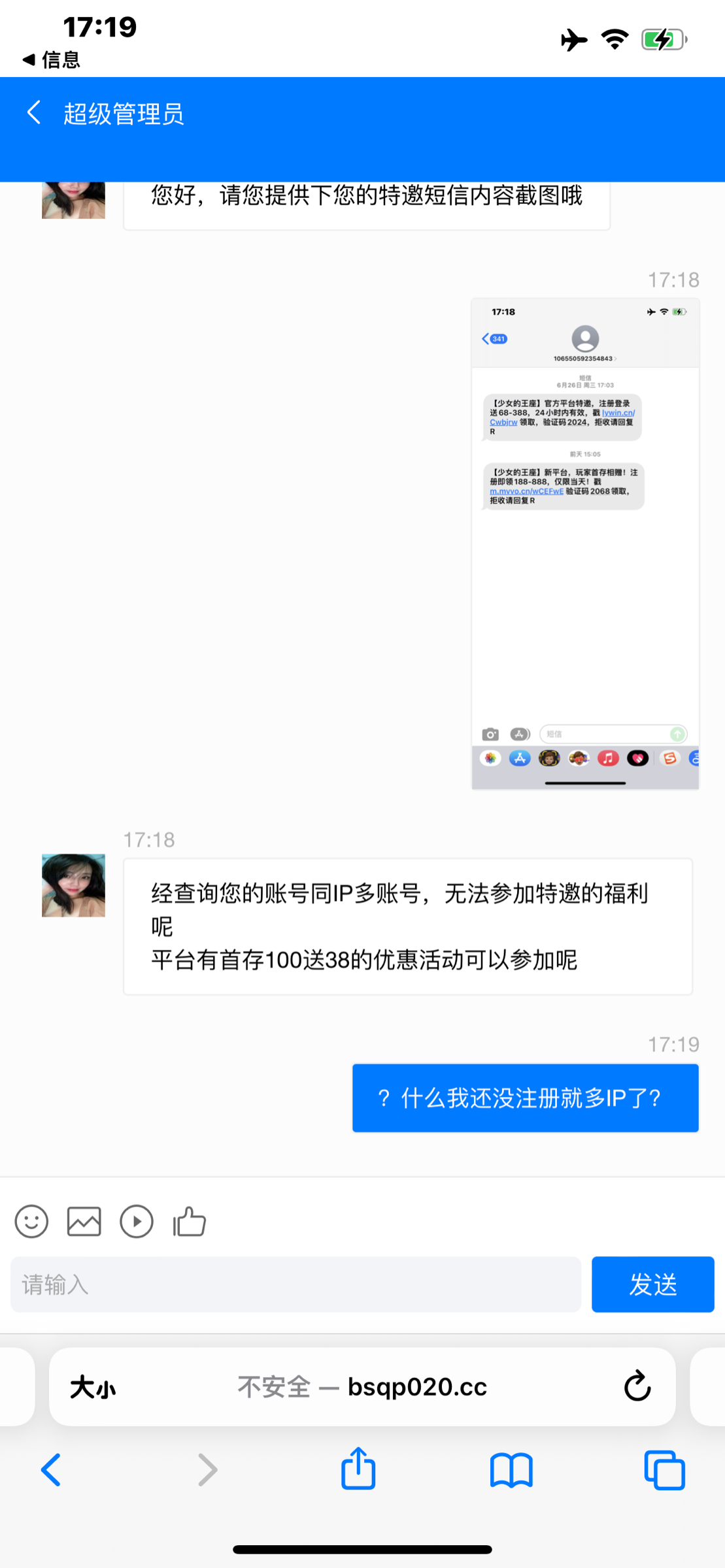Screen dimensions: 725x1568
Task: Return to the 信息 app
Action: point(51,60)
